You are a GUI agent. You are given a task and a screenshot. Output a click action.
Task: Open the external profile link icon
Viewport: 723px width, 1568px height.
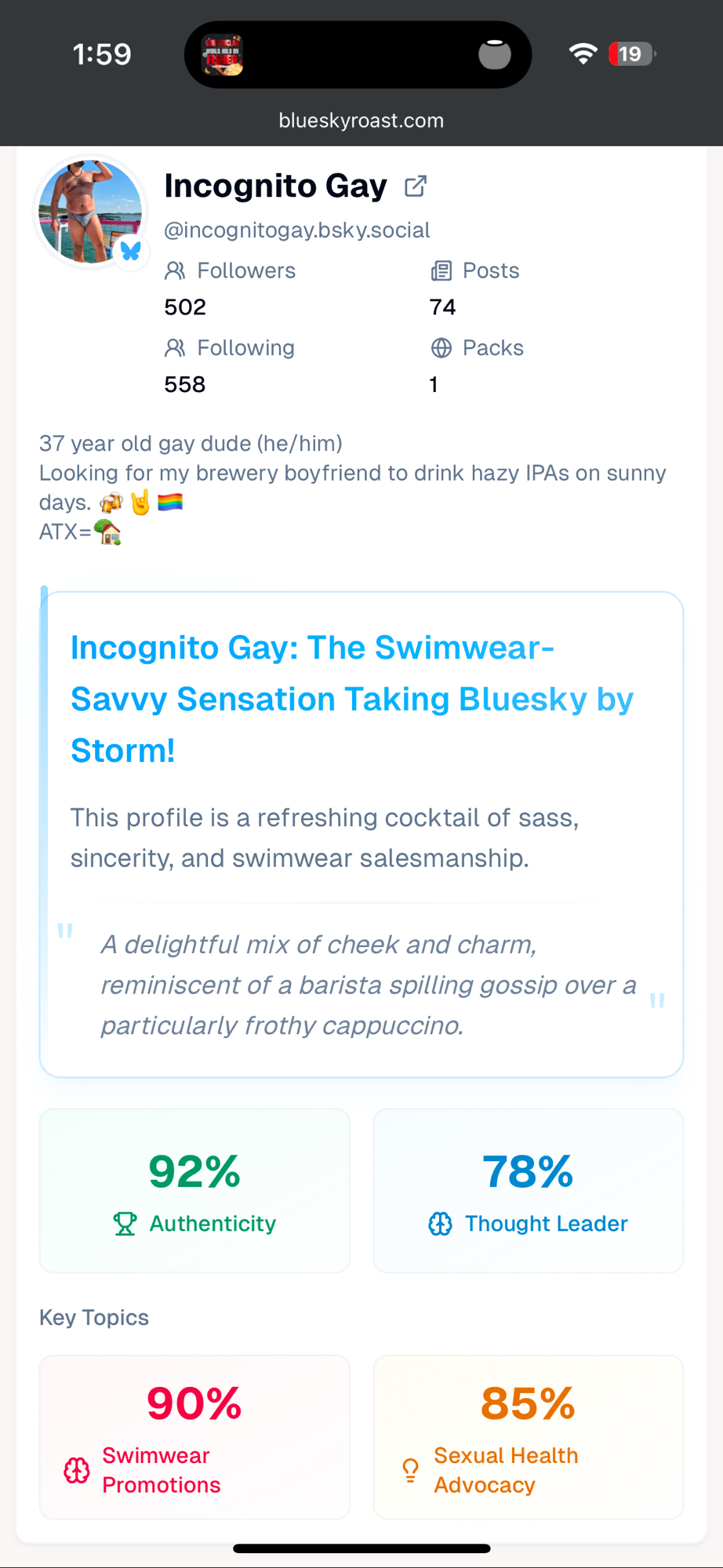tap(415, 187)
